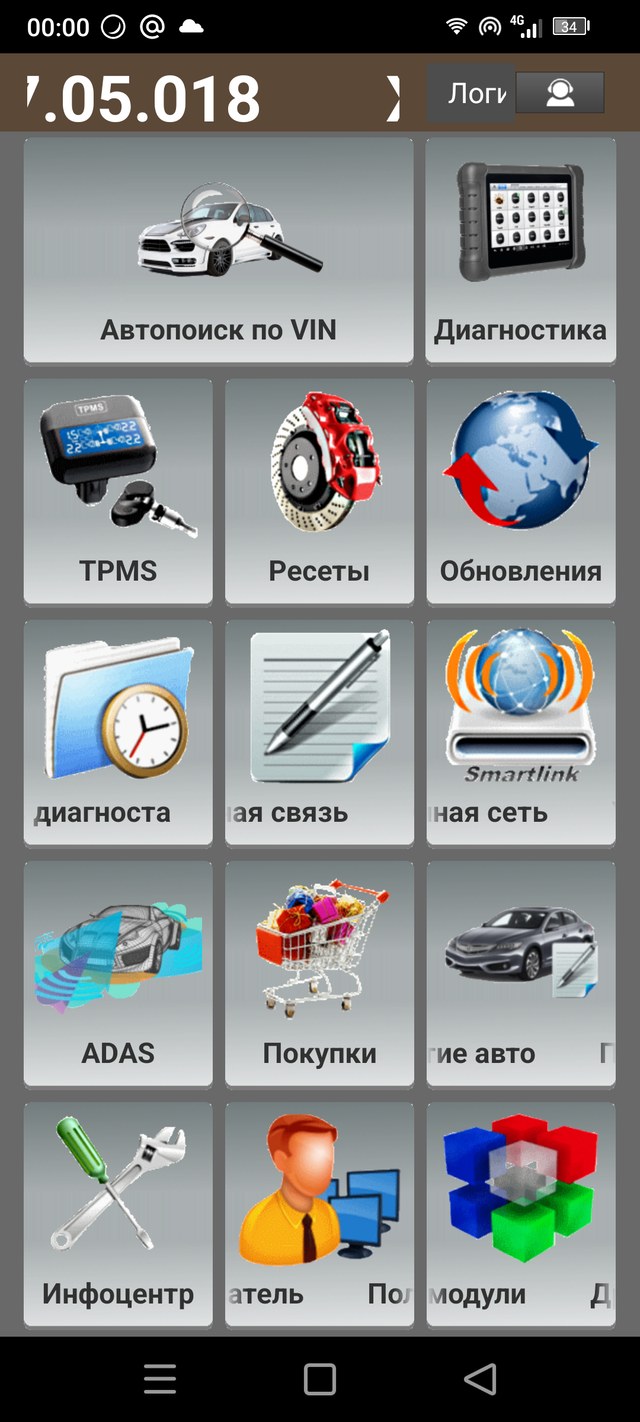Open Автопоиск по VIN tile

(218, 250)
